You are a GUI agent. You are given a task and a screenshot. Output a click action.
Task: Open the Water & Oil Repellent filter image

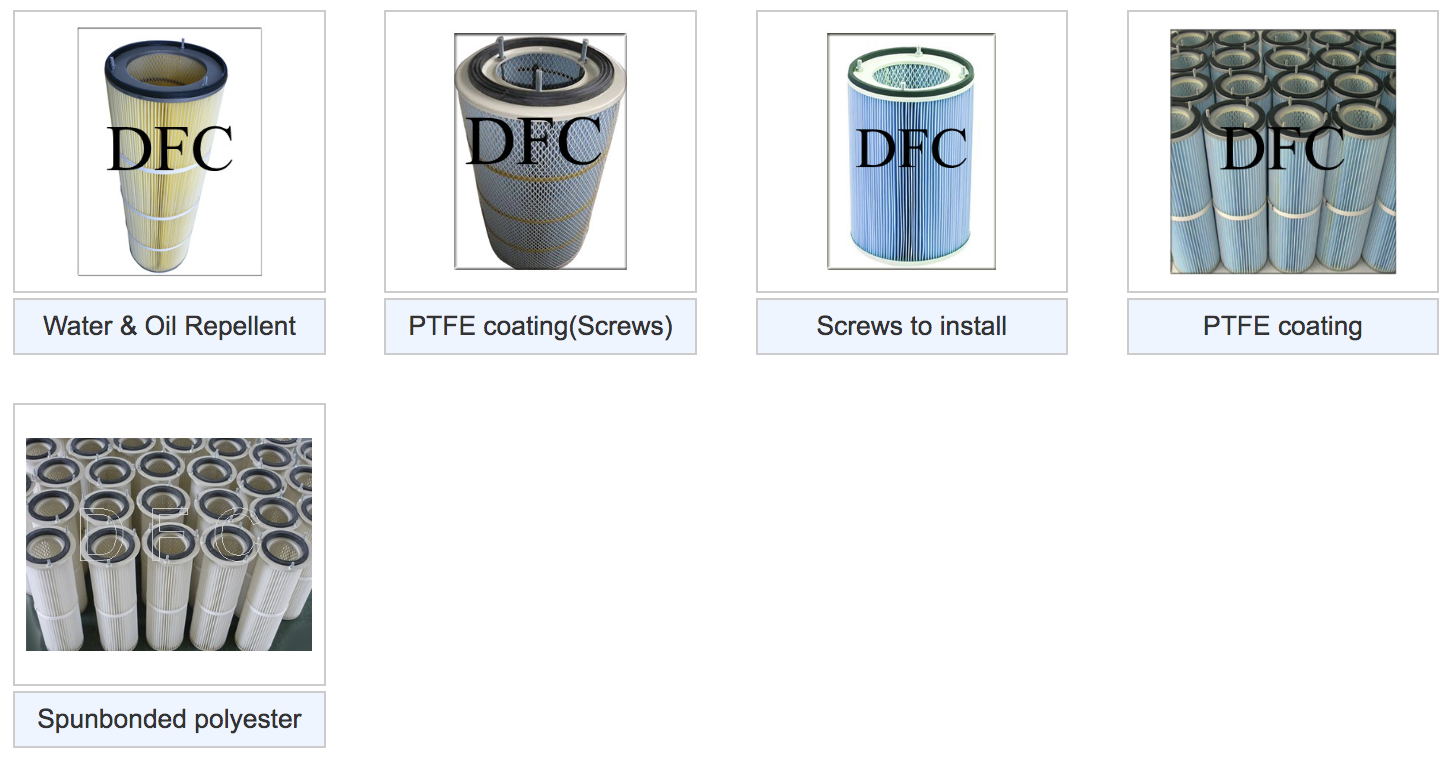[x=169, y=151]
